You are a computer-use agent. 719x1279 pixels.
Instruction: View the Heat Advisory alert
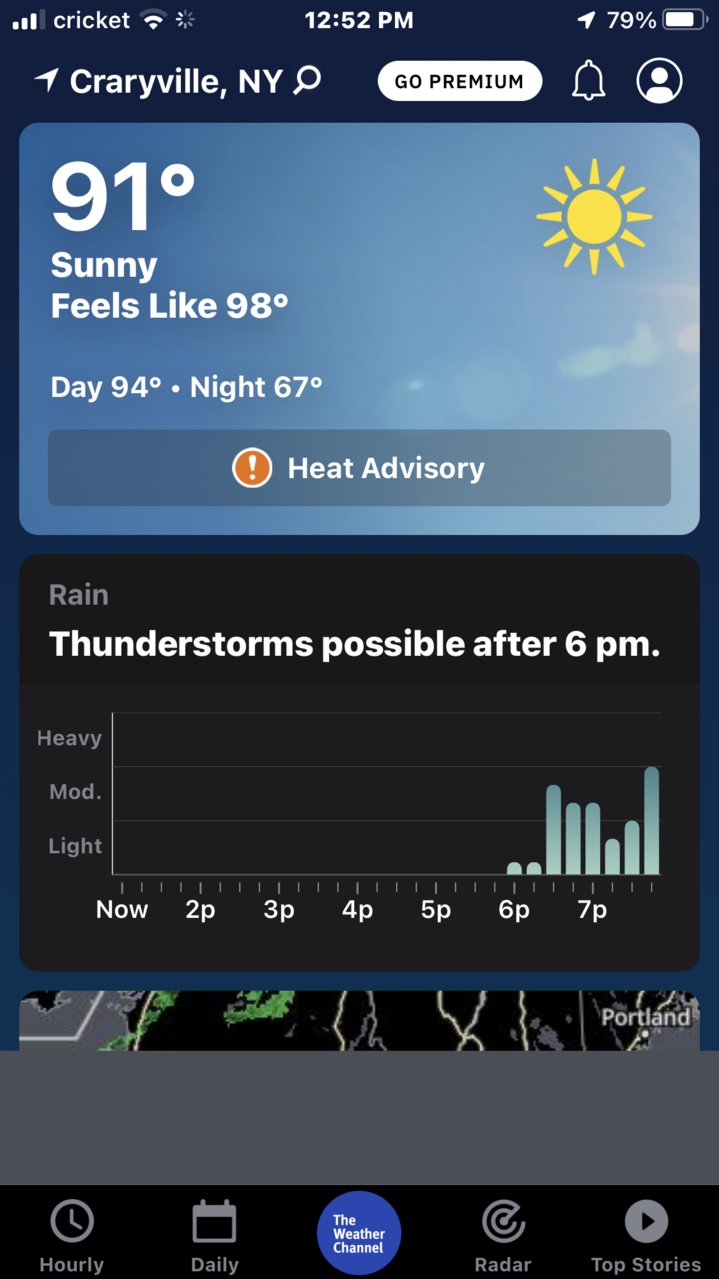[x=359, y=468]
